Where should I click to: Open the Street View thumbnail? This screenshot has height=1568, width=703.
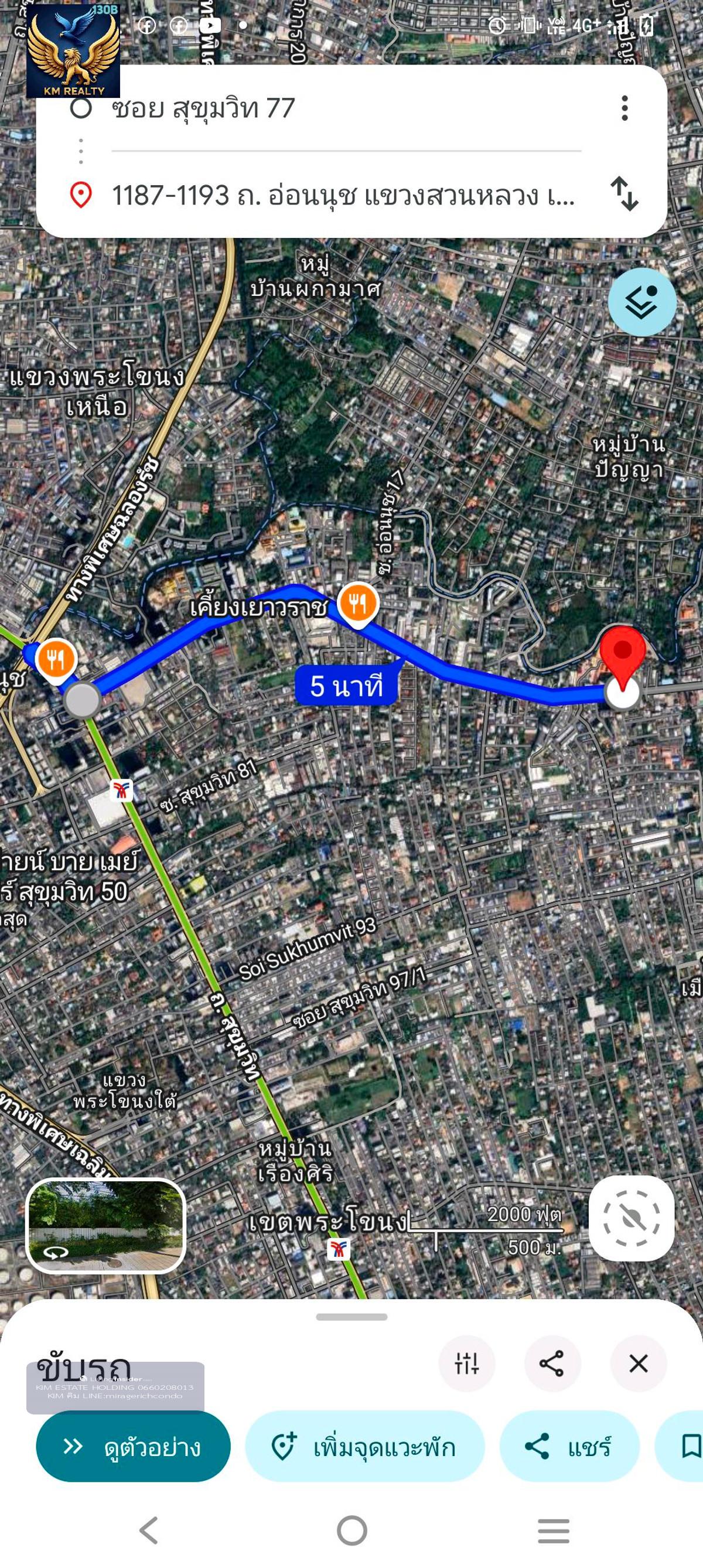click(105, 1225)
